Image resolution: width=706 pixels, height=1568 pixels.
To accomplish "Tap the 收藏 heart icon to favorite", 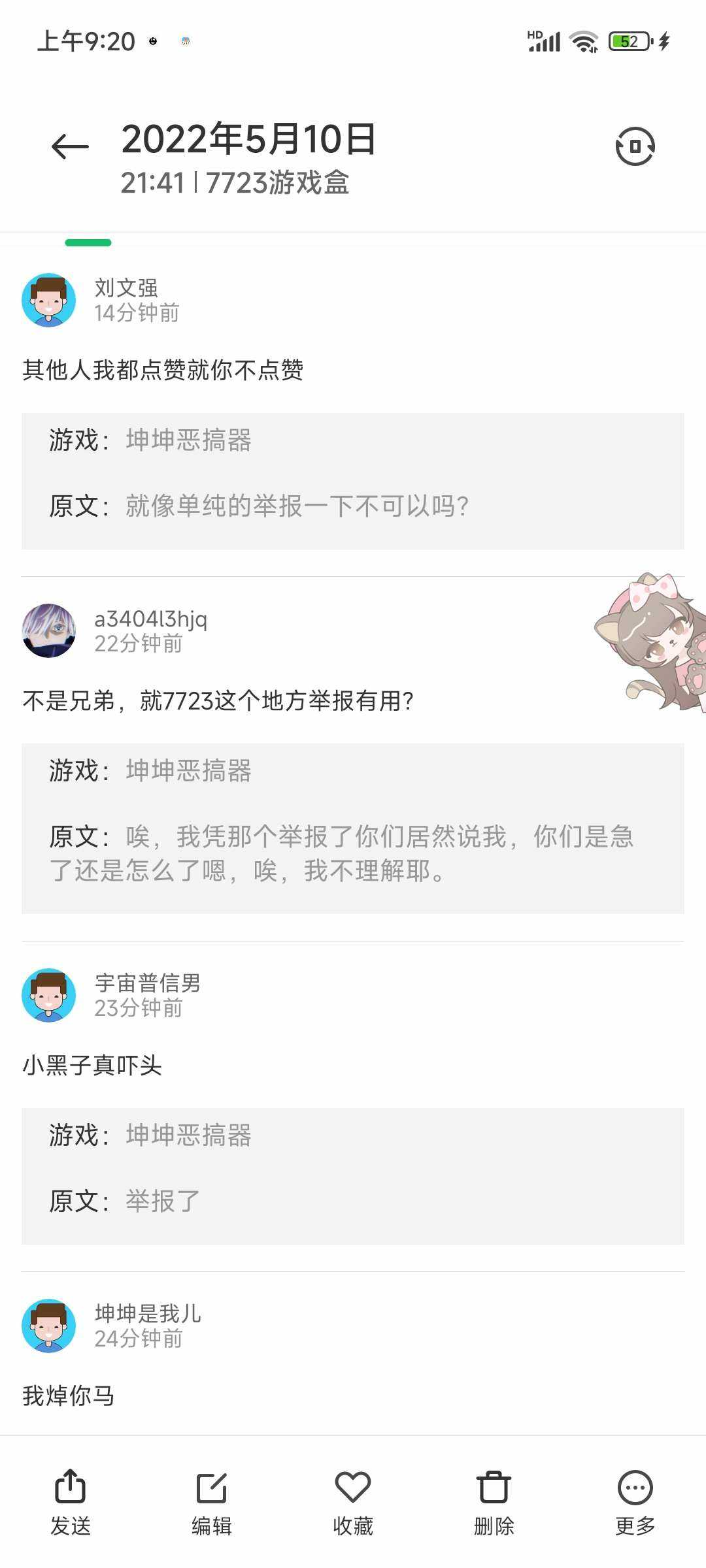I will pyautogui.click(x=352, y=1501).
